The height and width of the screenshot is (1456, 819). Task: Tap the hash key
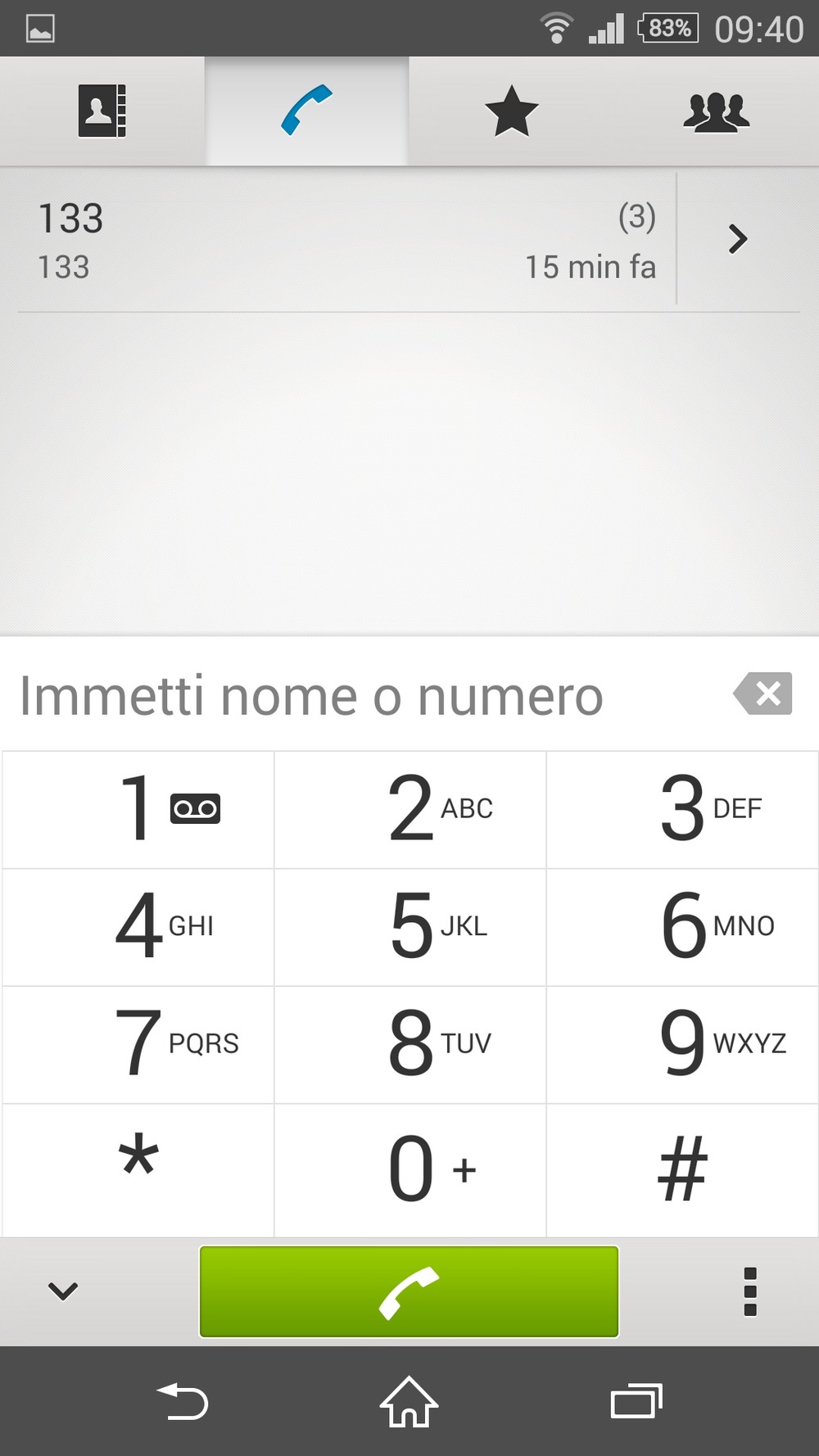tap(682, 1169)
